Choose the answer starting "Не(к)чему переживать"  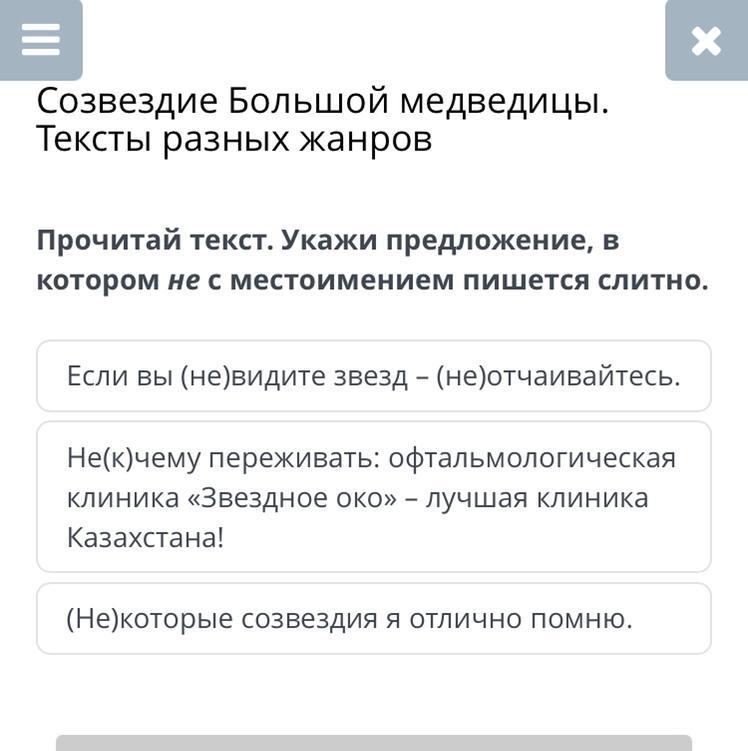373,497
